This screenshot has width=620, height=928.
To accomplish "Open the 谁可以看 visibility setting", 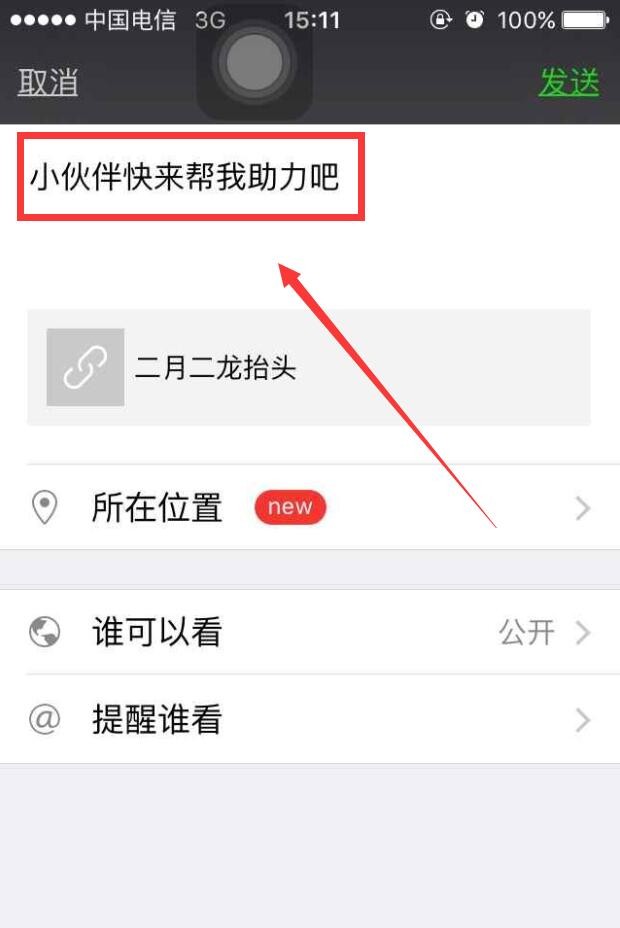I will [309, 632].
